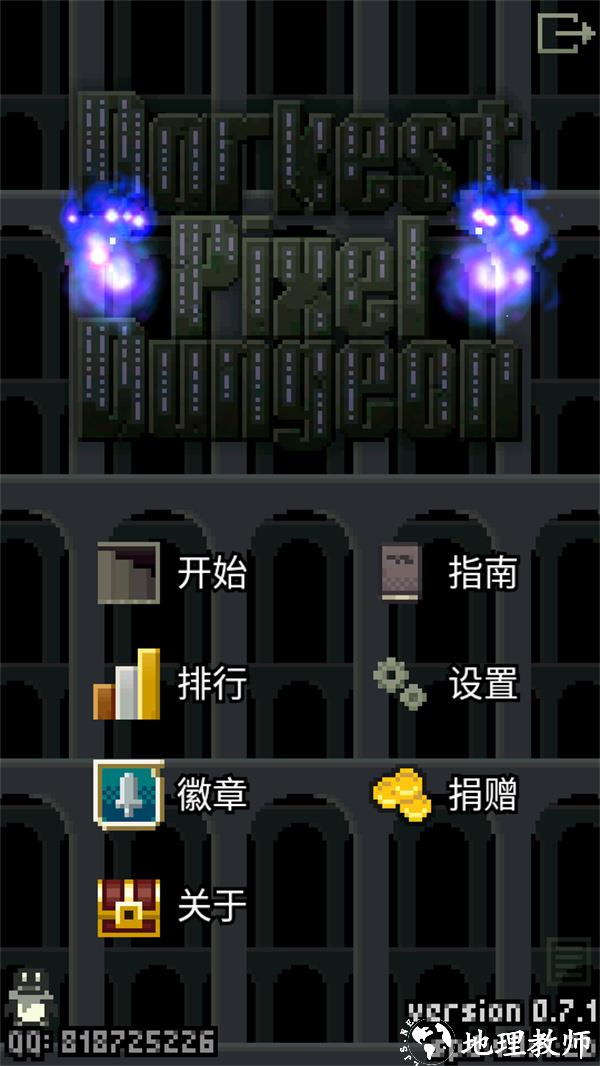Open 设置 settings
600x1066 pixels.
[447, 685]
